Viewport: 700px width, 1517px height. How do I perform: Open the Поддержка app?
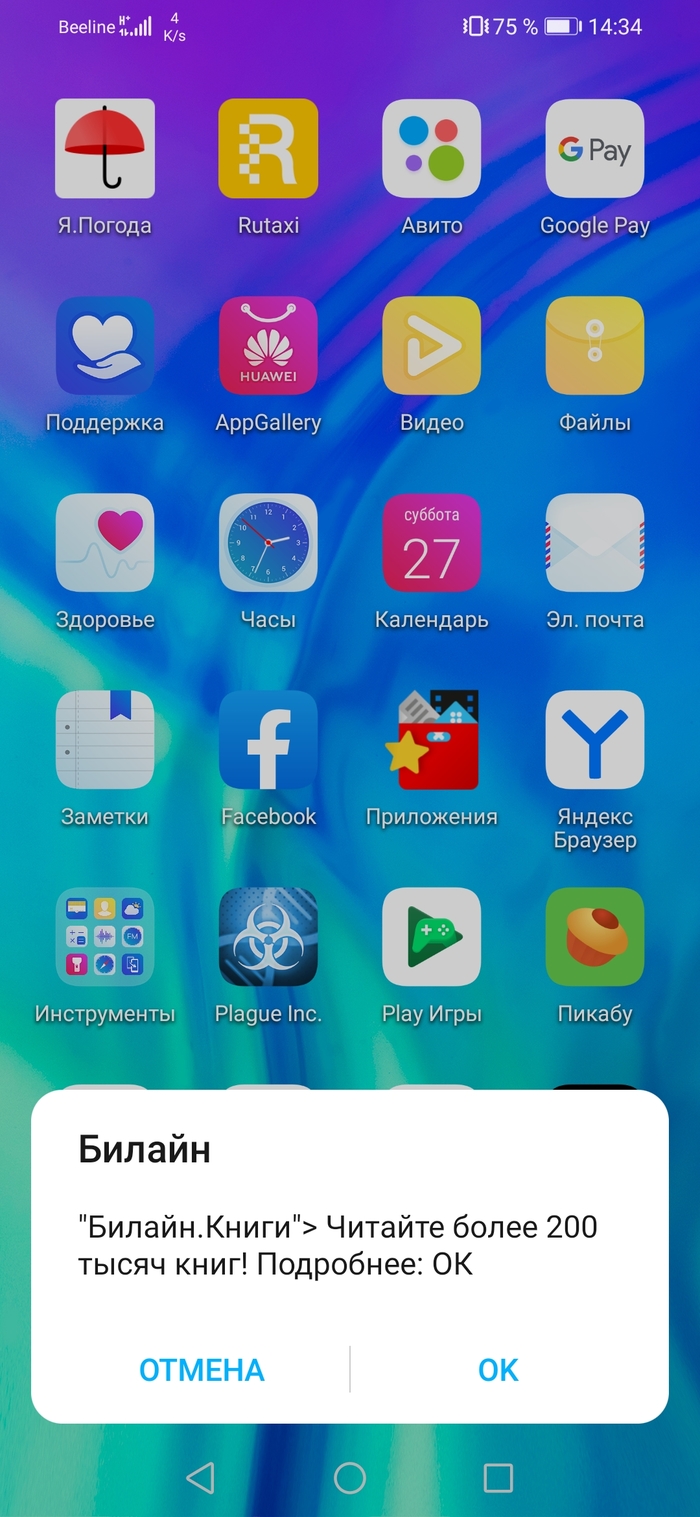click(x=105, y=346)
